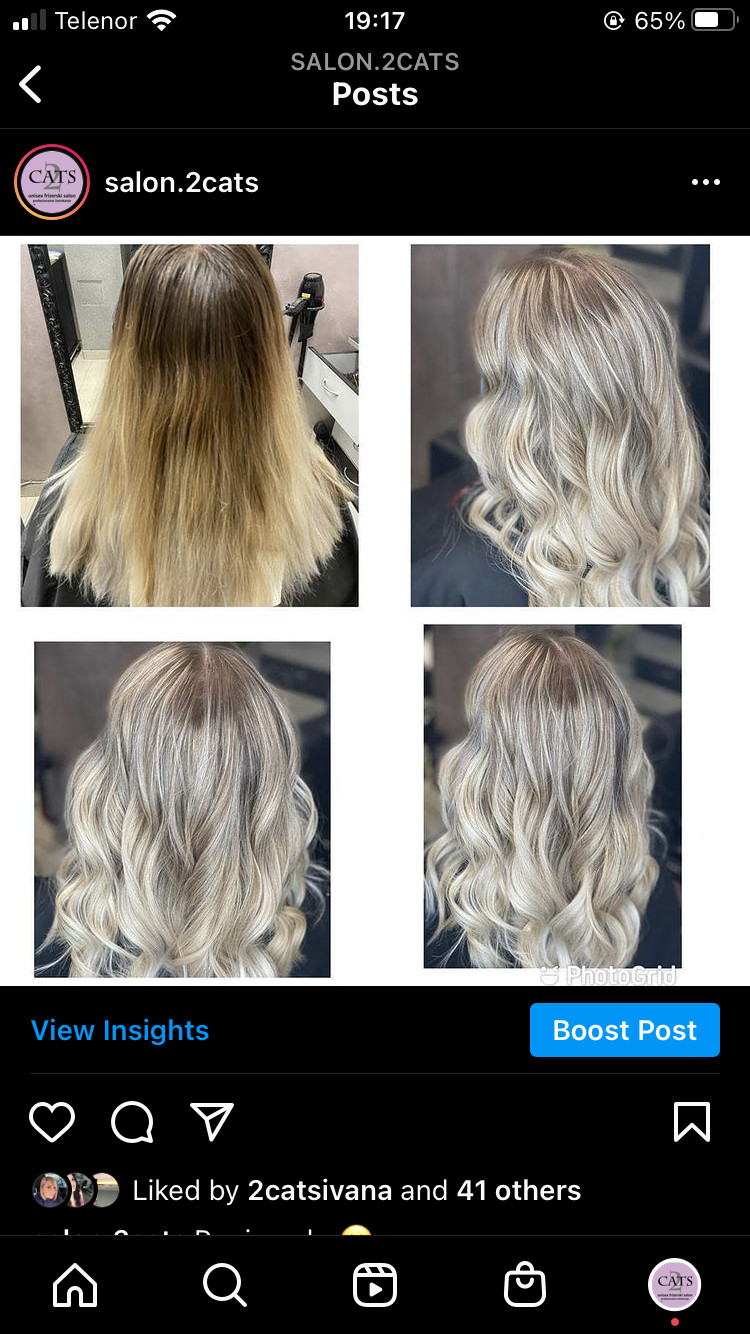Tap the salon.2cats avatar in the post header
The image size is (750, 1334).
52,182
